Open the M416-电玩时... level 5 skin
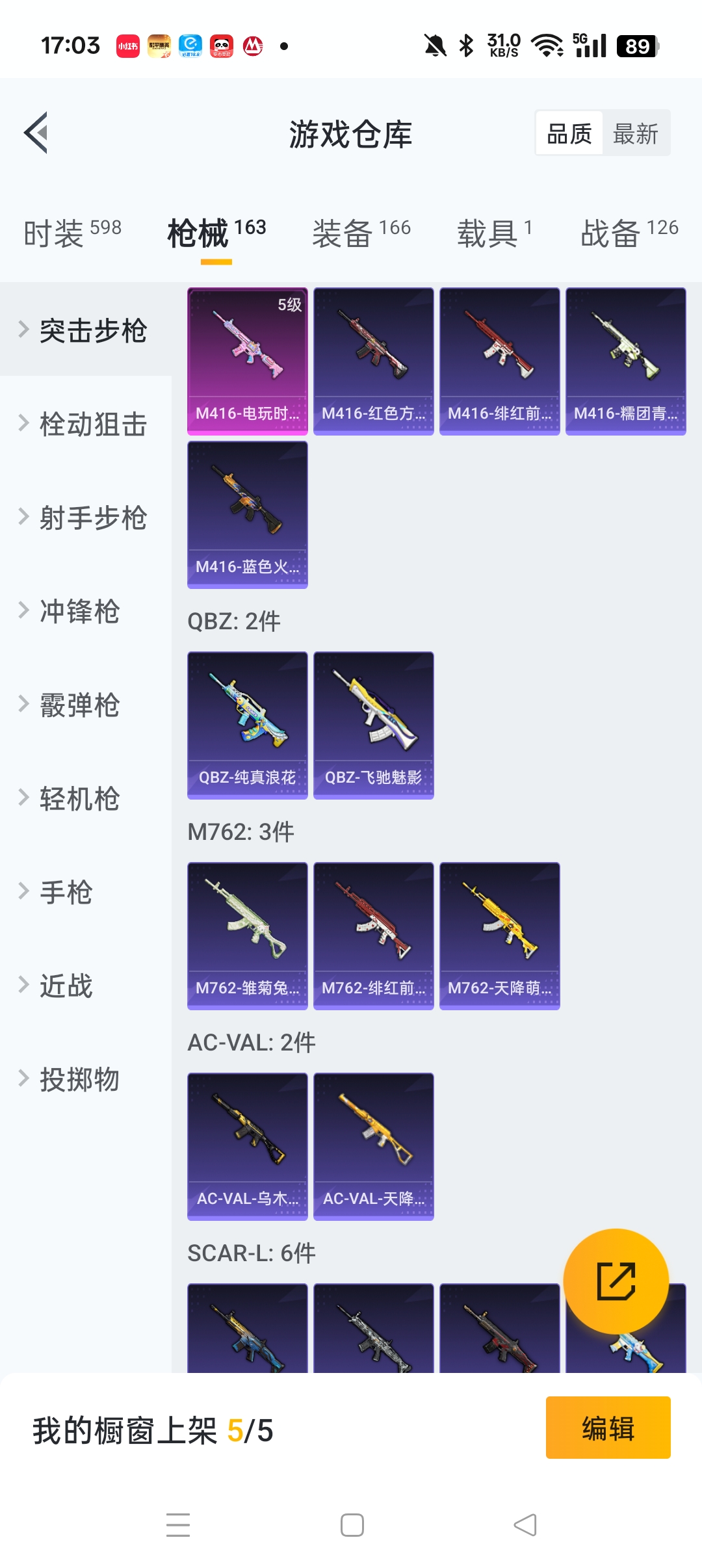Image resolution: width=702 pixels, height=1568 pixels. (247, 361)
